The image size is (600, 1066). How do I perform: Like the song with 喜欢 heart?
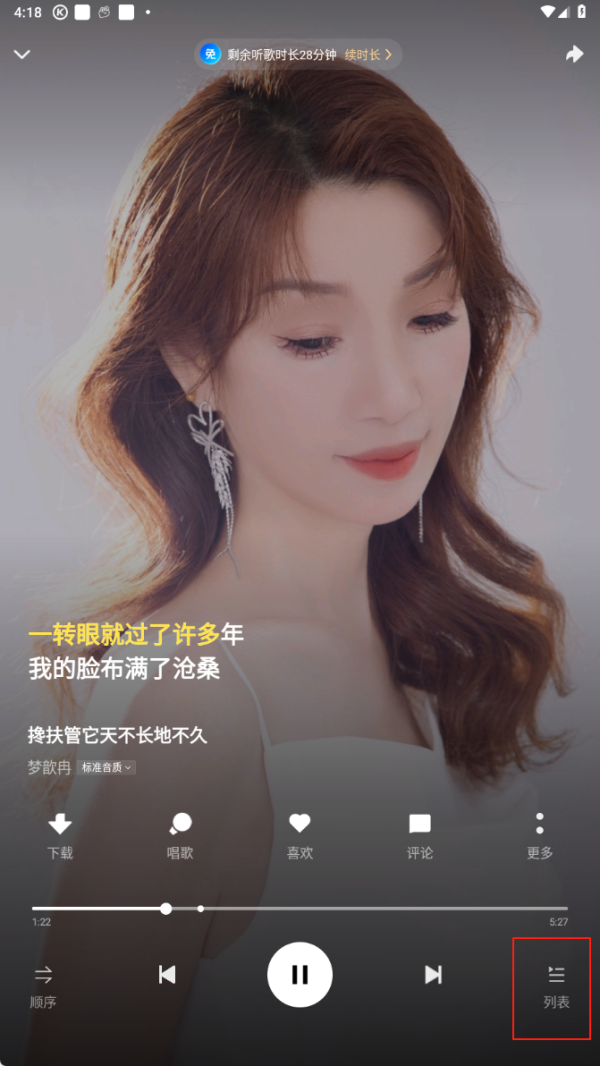point(300,836)
